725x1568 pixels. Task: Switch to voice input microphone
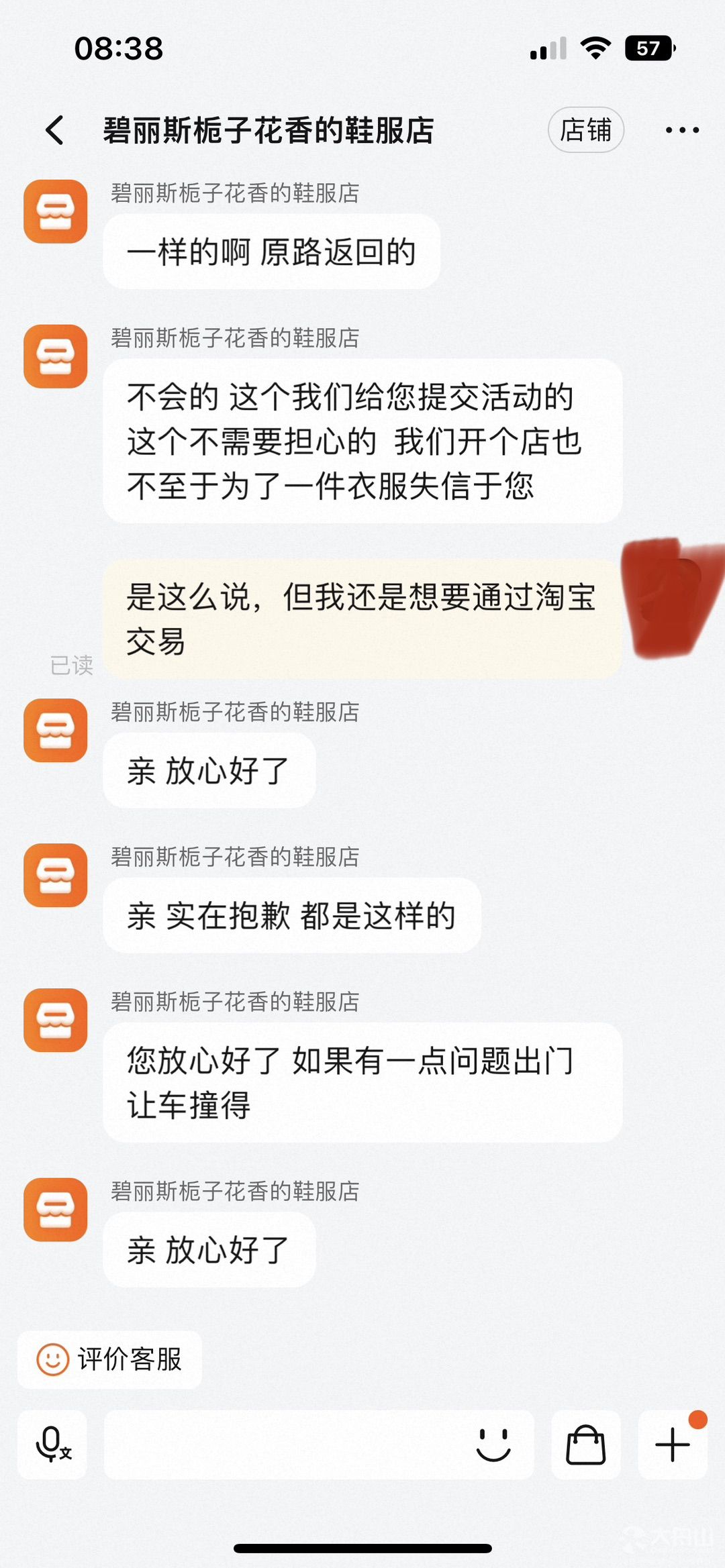coord(52,1445)
